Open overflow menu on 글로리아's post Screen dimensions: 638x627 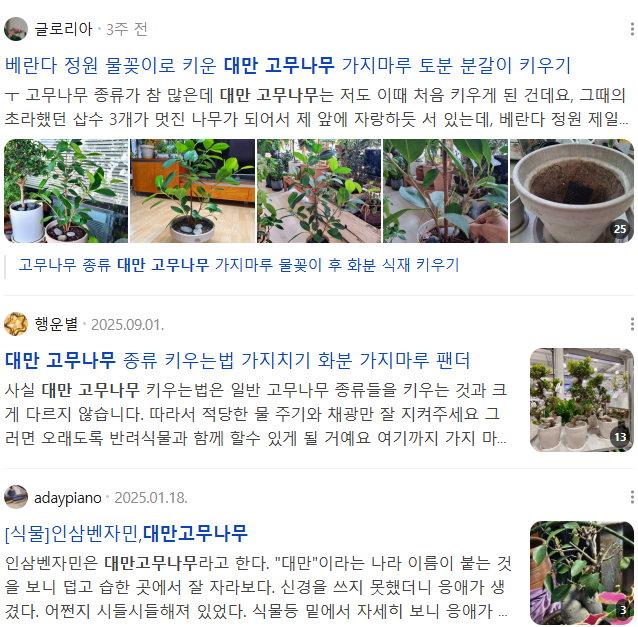pos(631,29)
